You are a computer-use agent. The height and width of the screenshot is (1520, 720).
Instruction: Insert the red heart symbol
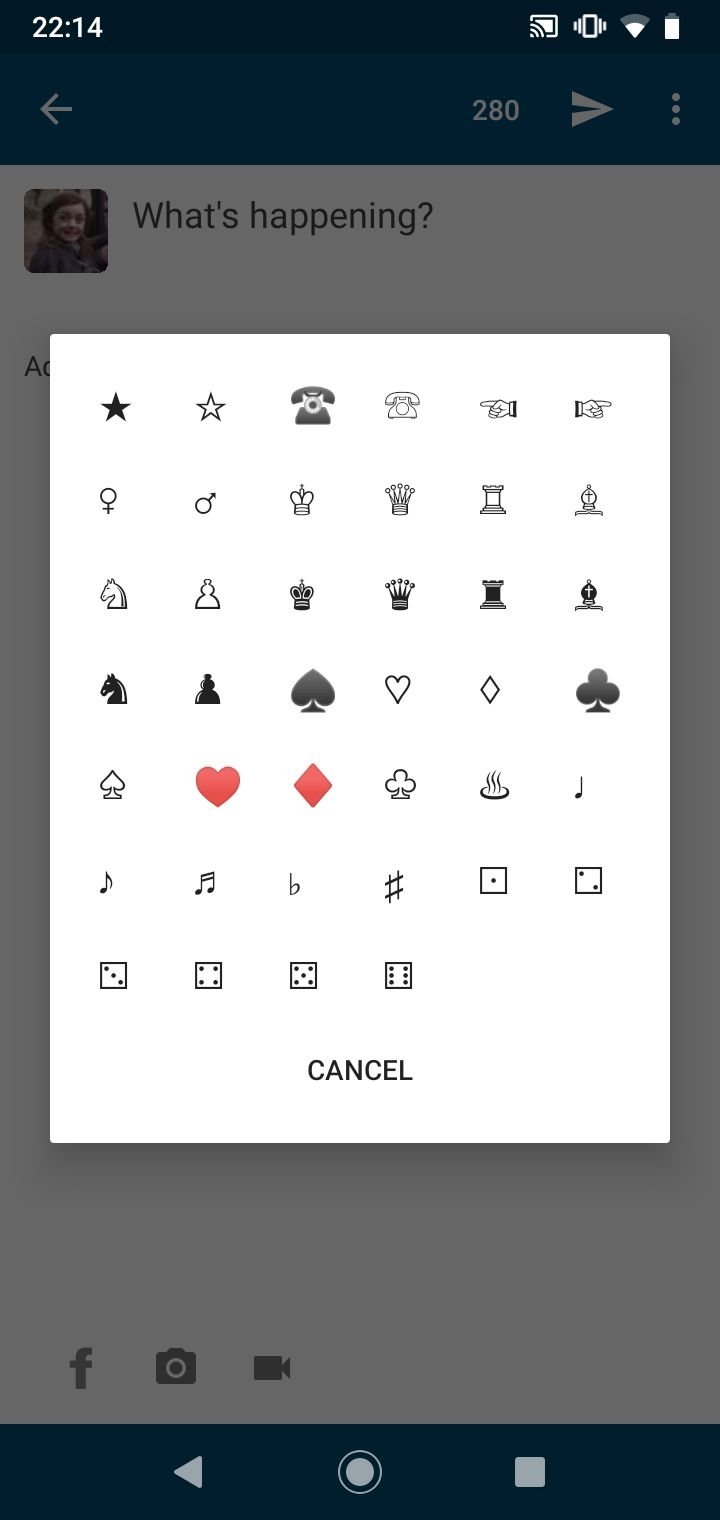click(x=217, y=786)
